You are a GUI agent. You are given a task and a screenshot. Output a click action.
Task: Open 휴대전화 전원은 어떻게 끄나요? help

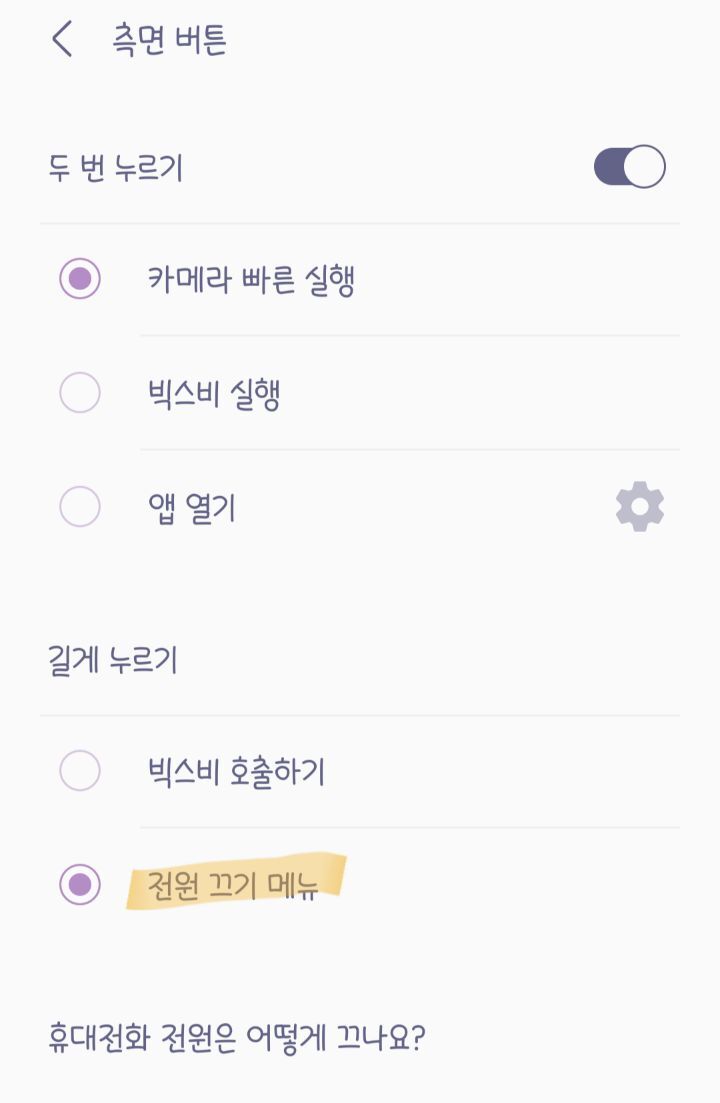[236, 1038]
